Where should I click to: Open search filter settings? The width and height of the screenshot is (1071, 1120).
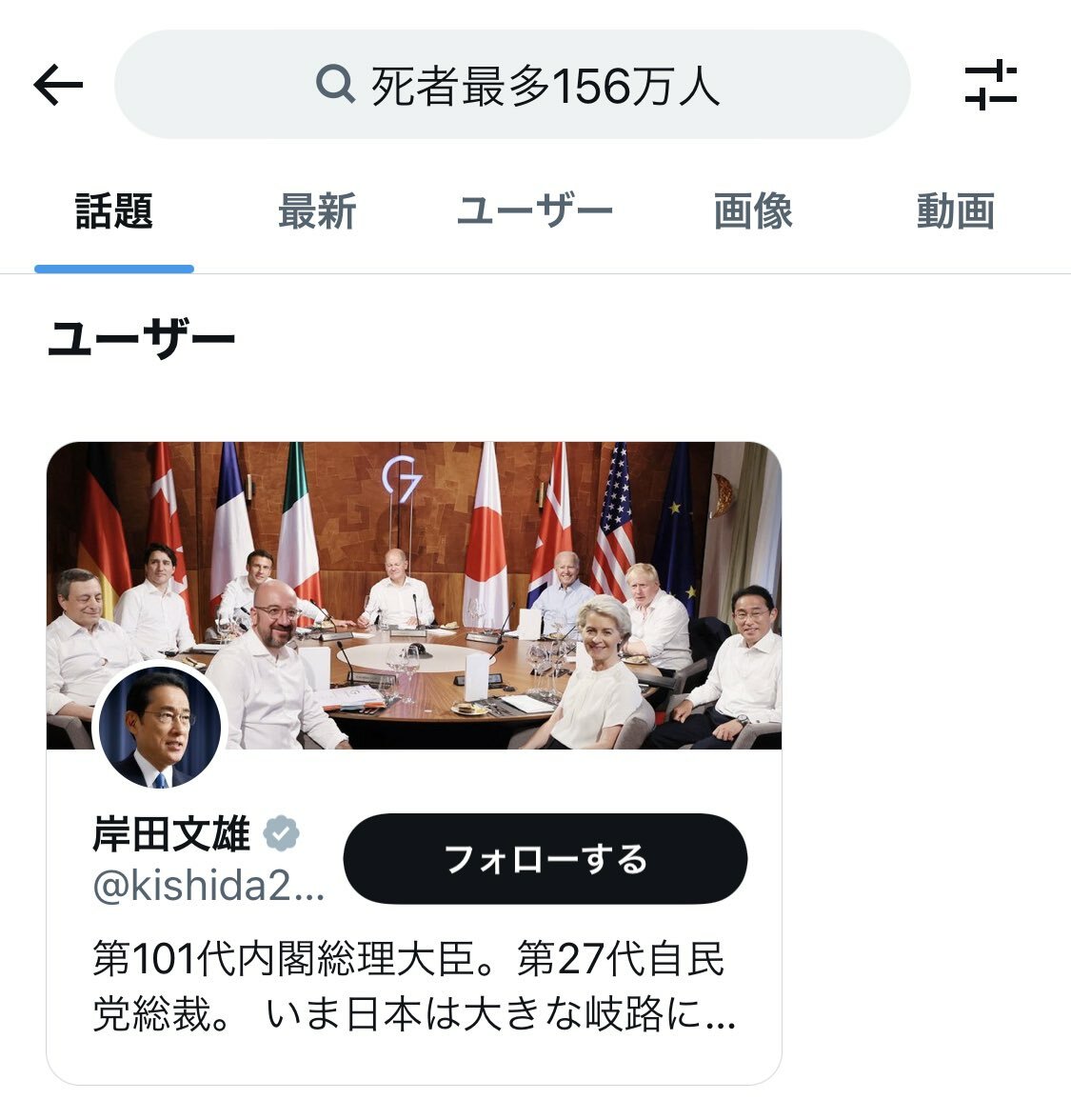click(990, 86)
